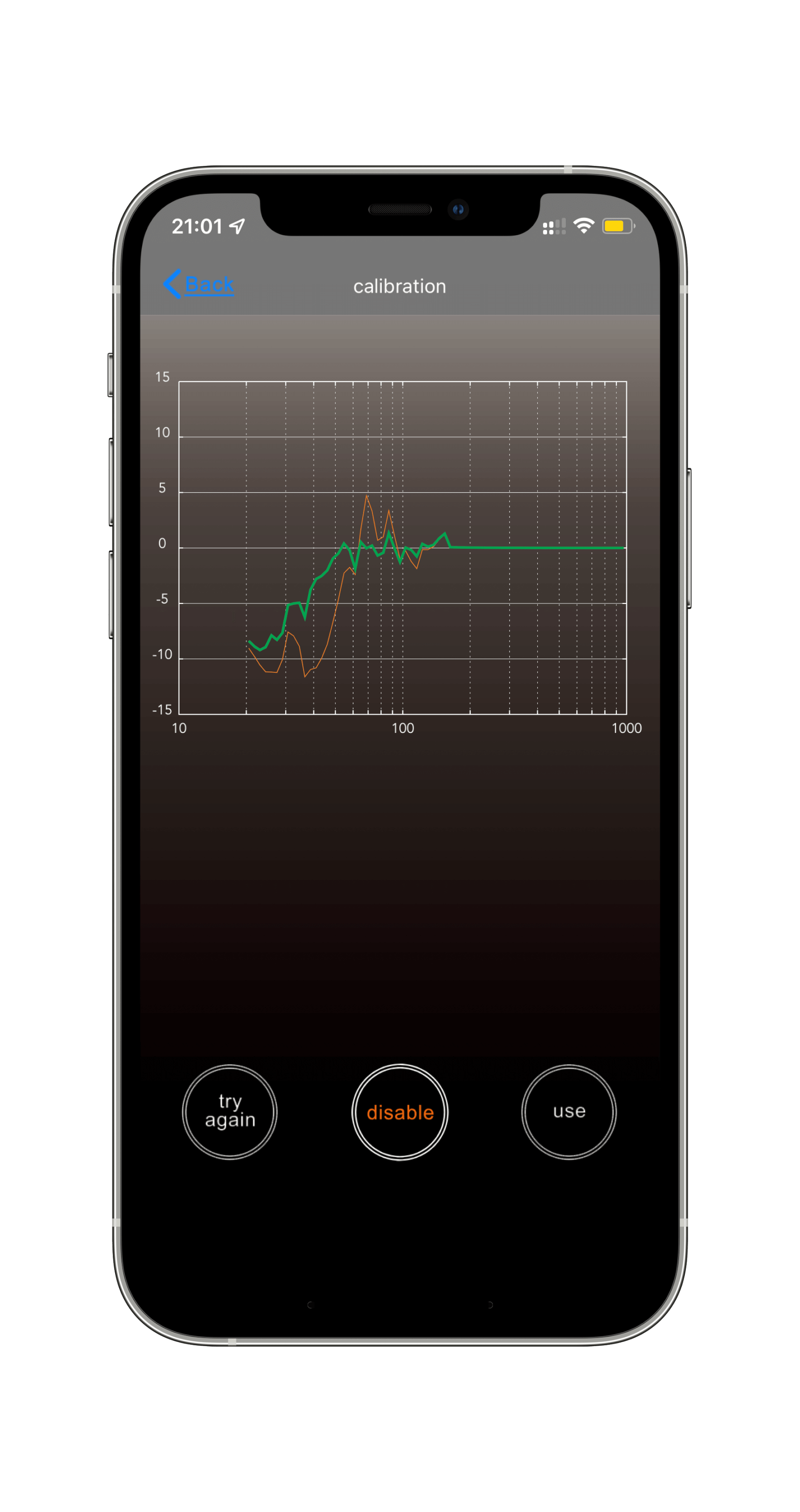Viewport: 800px width, 1512px height.
Task: Tap the try again button
Action: point(229,1112)
